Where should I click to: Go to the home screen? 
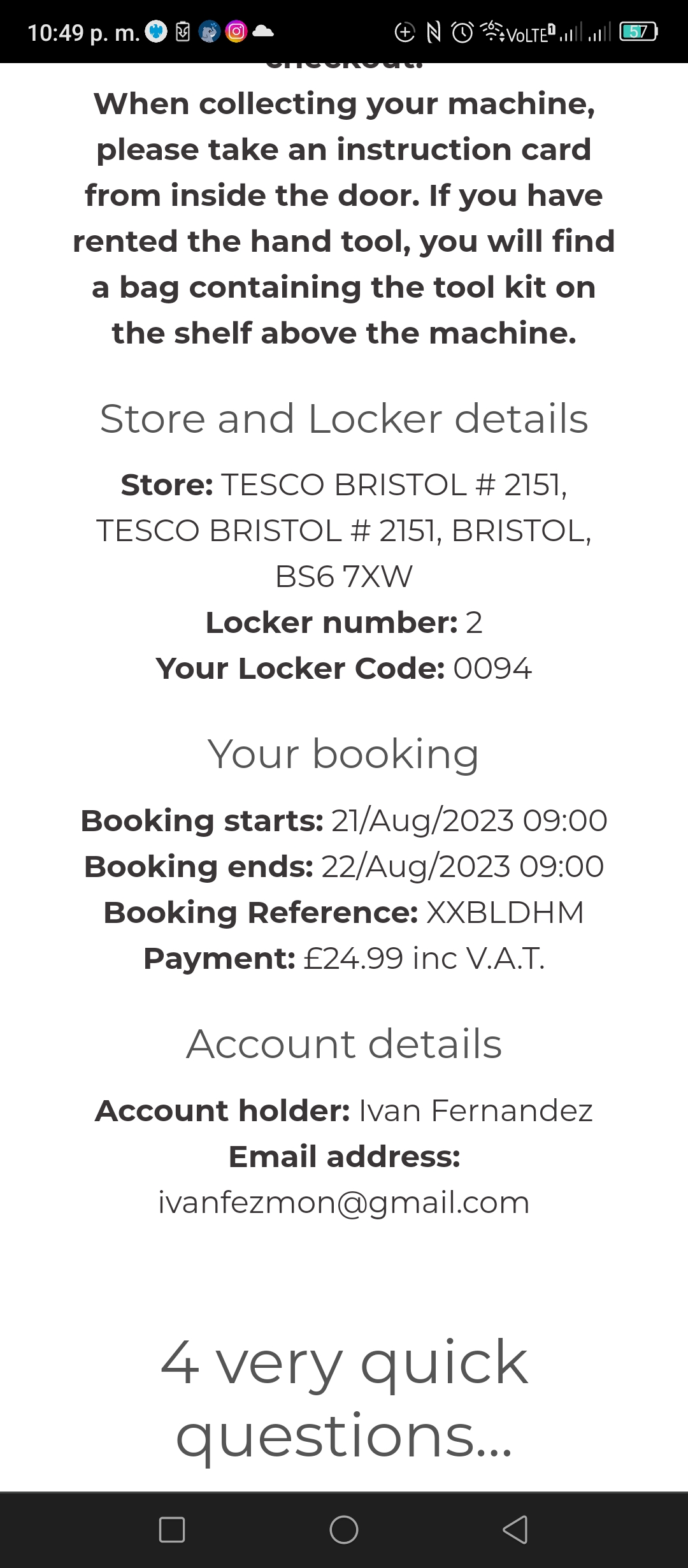pyautogui.click(x=344, y=1529)
